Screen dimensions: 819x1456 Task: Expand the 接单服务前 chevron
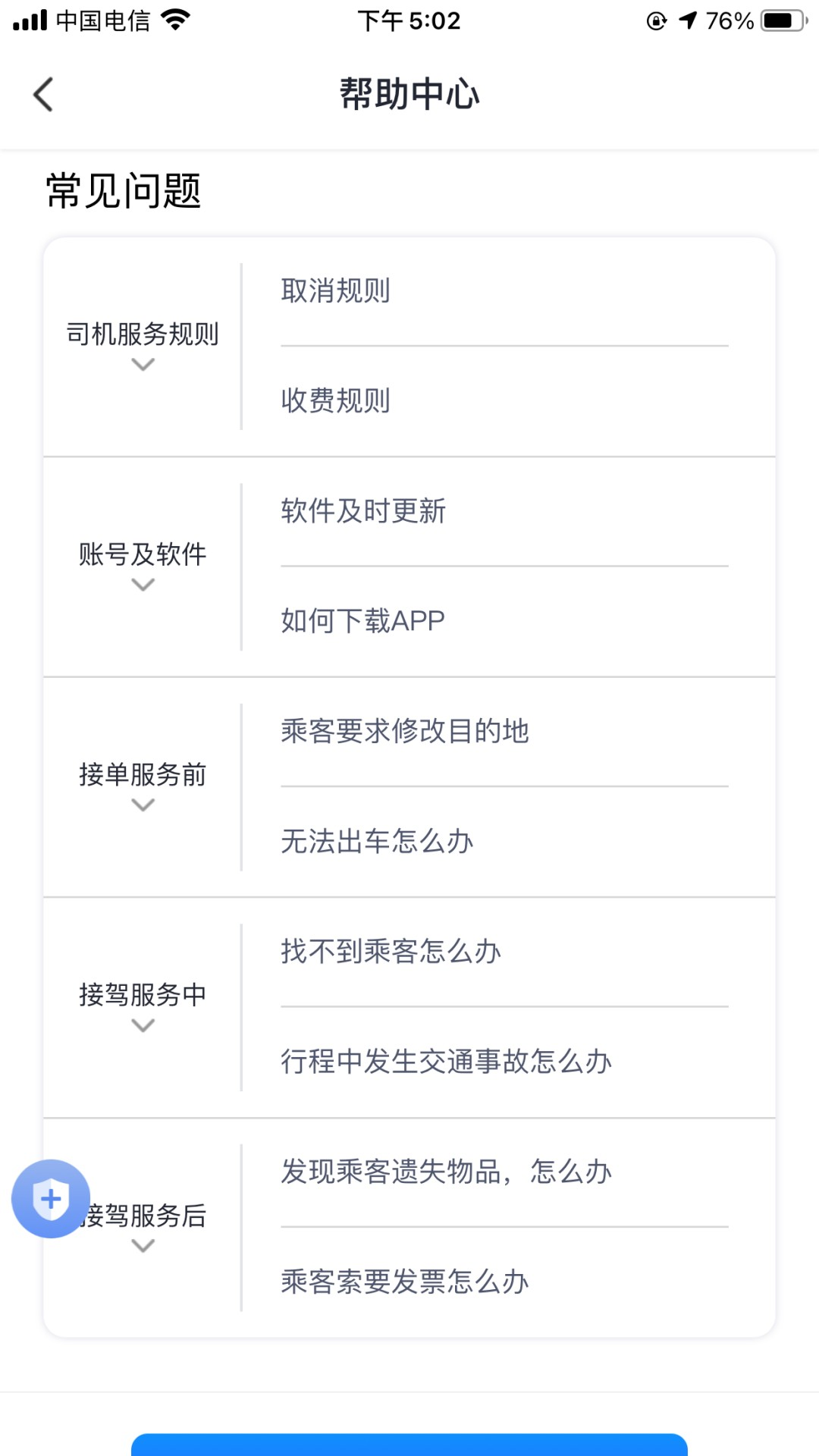(x=142, y=805)
